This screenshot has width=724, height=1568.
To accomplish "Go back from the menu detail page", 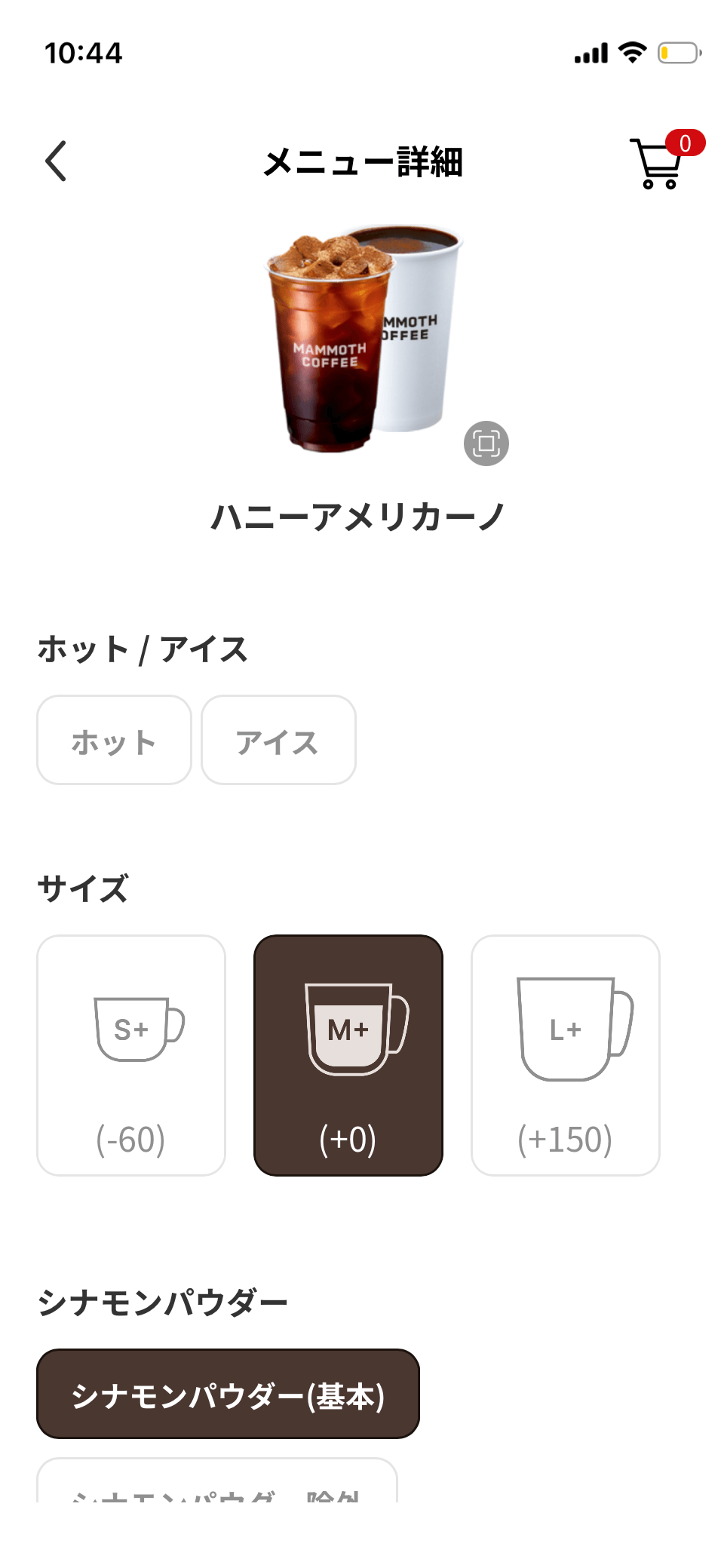I will coord(57,161).
